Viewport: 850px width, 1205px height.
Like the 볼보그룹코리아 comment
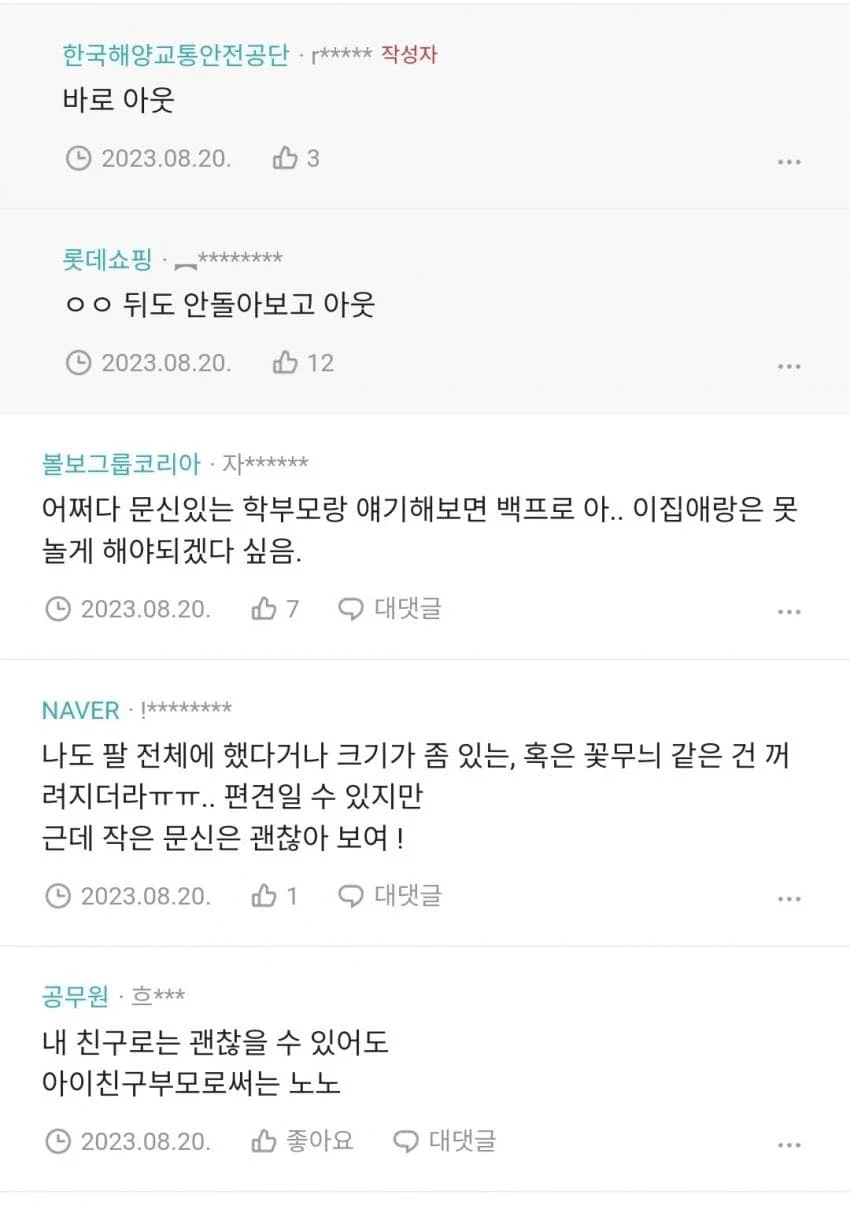coord(275,608)
